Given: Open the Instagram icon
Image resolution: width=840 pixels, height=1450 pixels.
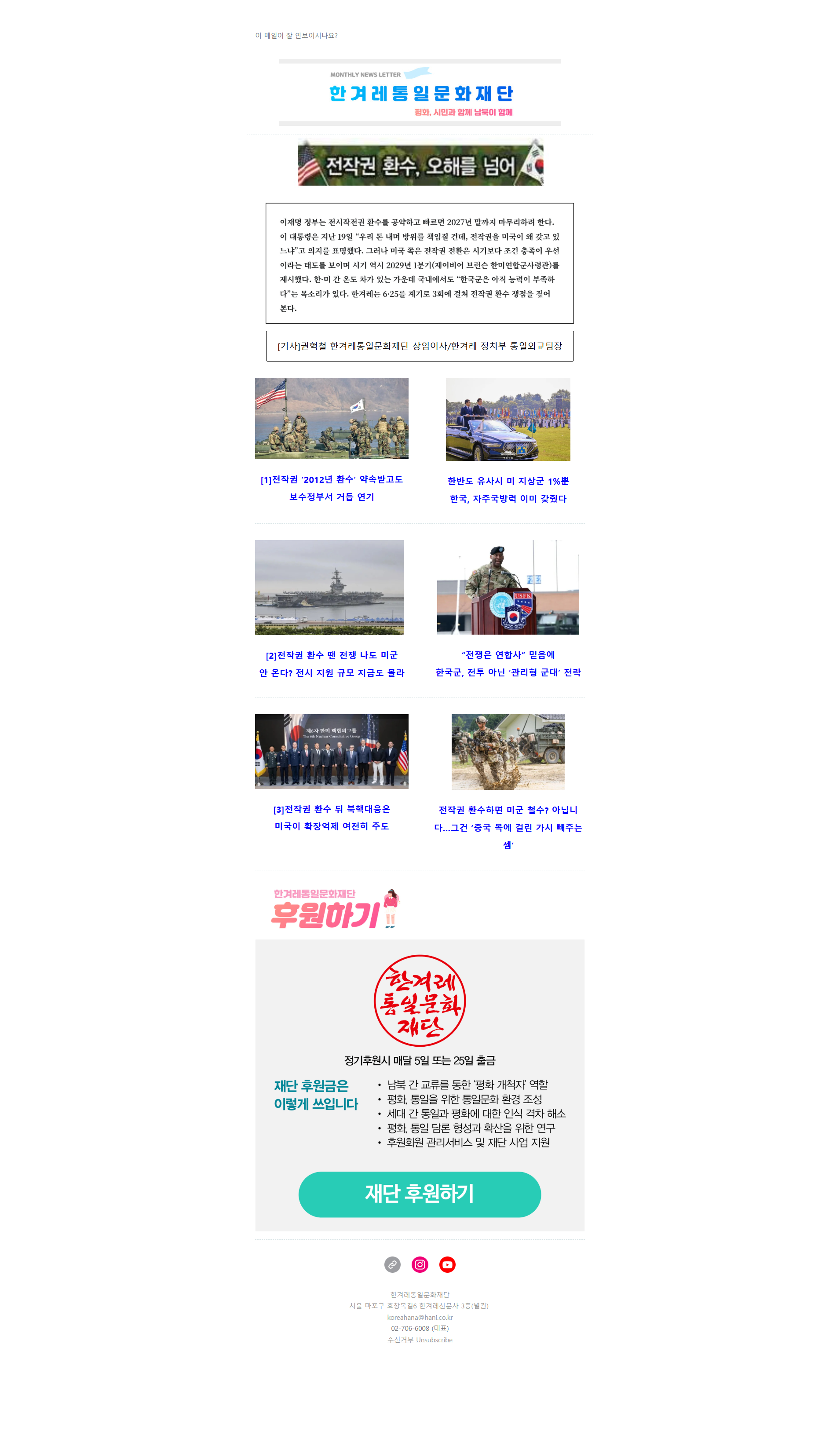Looking at the screenshot, I should point(420,1265).
